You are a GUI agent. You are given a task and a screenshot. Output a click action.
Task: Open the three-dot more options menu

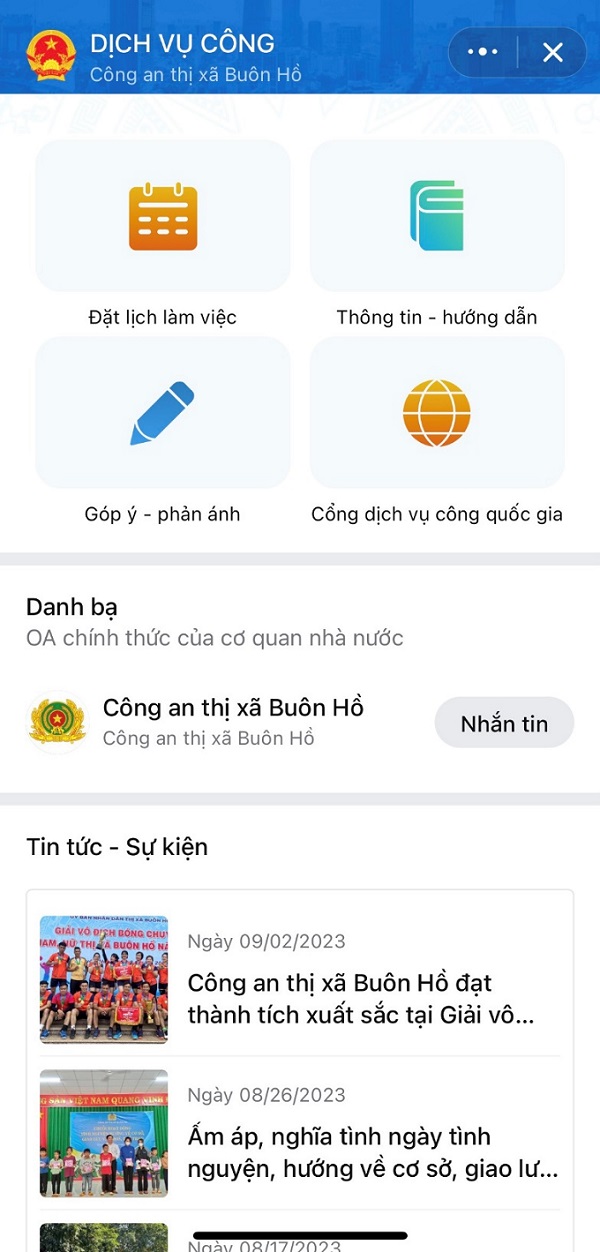tap(482, 52)
